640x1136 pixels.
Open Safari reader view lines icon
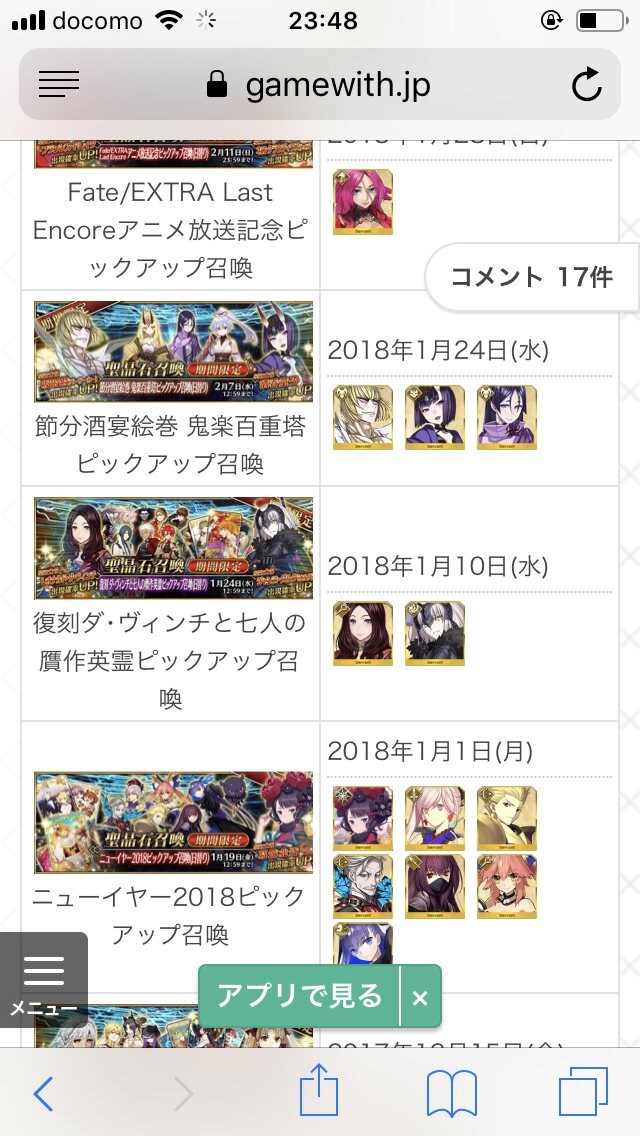point(59,85)
